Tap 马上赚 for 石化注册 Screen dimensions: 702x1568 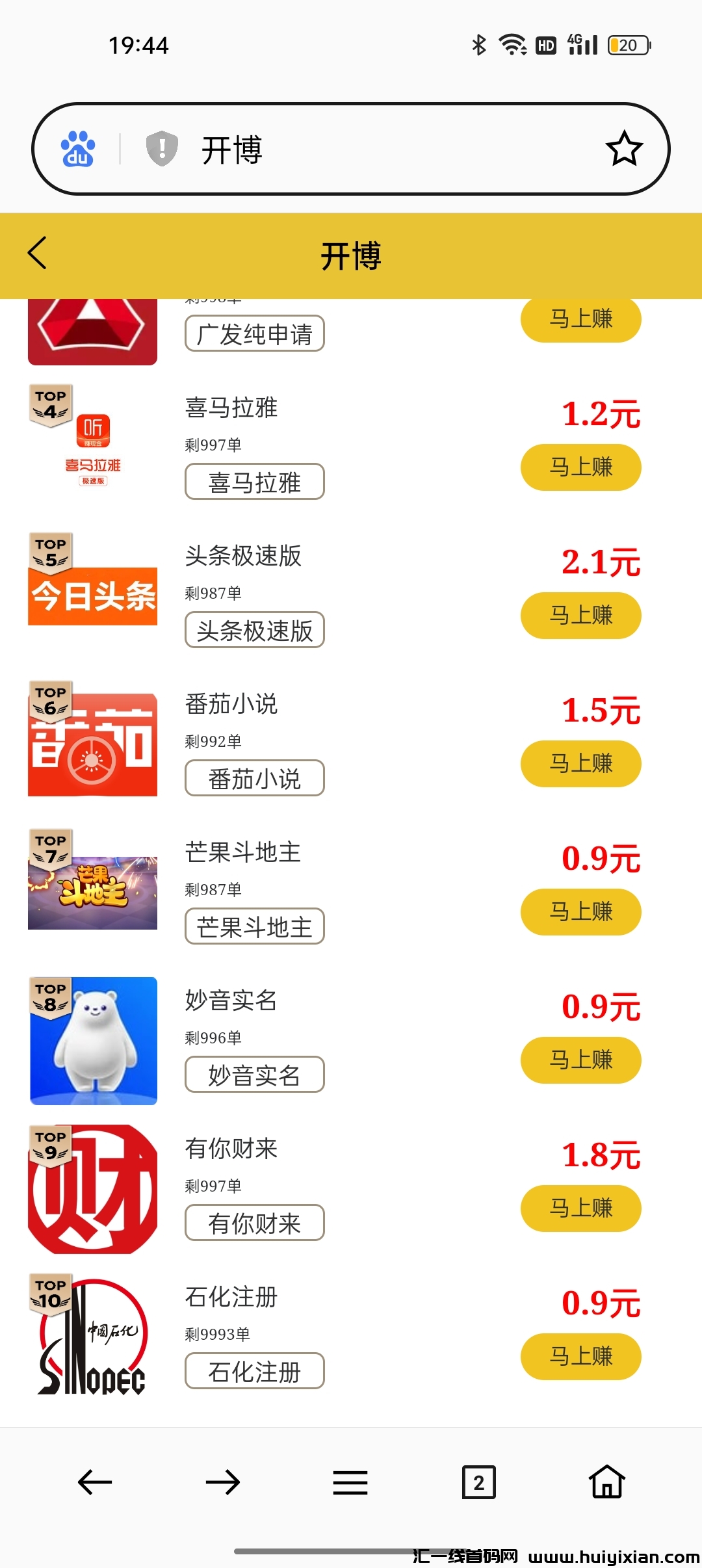580,1357
